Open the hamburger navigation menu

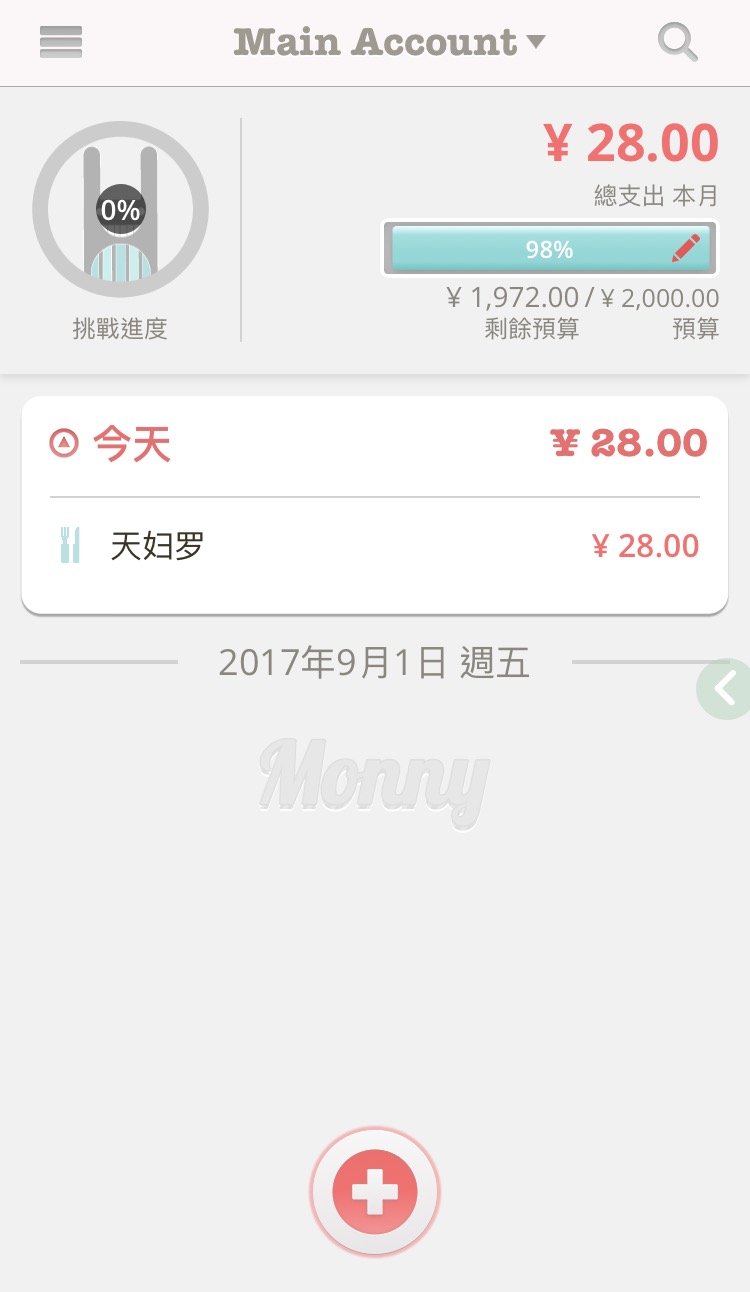point(60,42)
